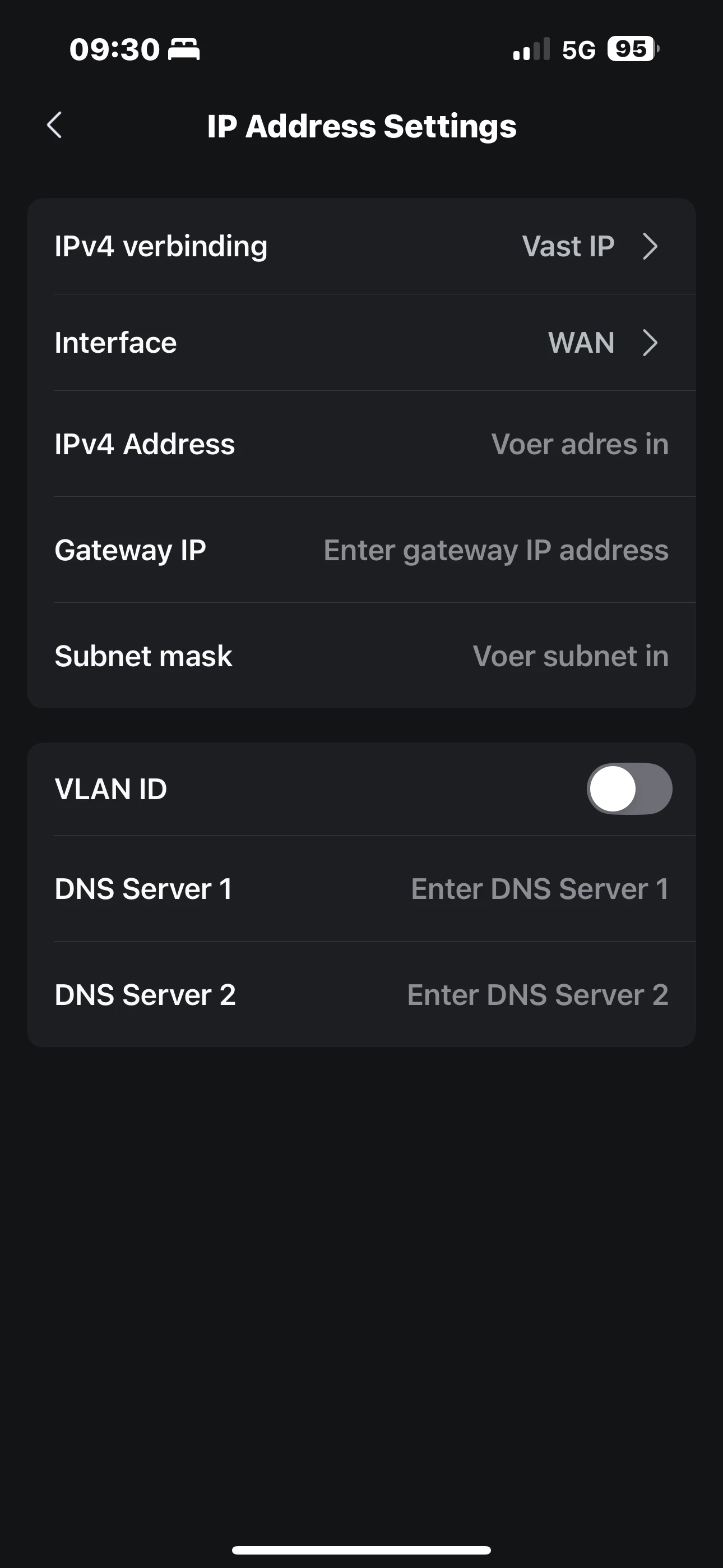
Task: Focus the Gateway IP input
Action: (361, 550)
